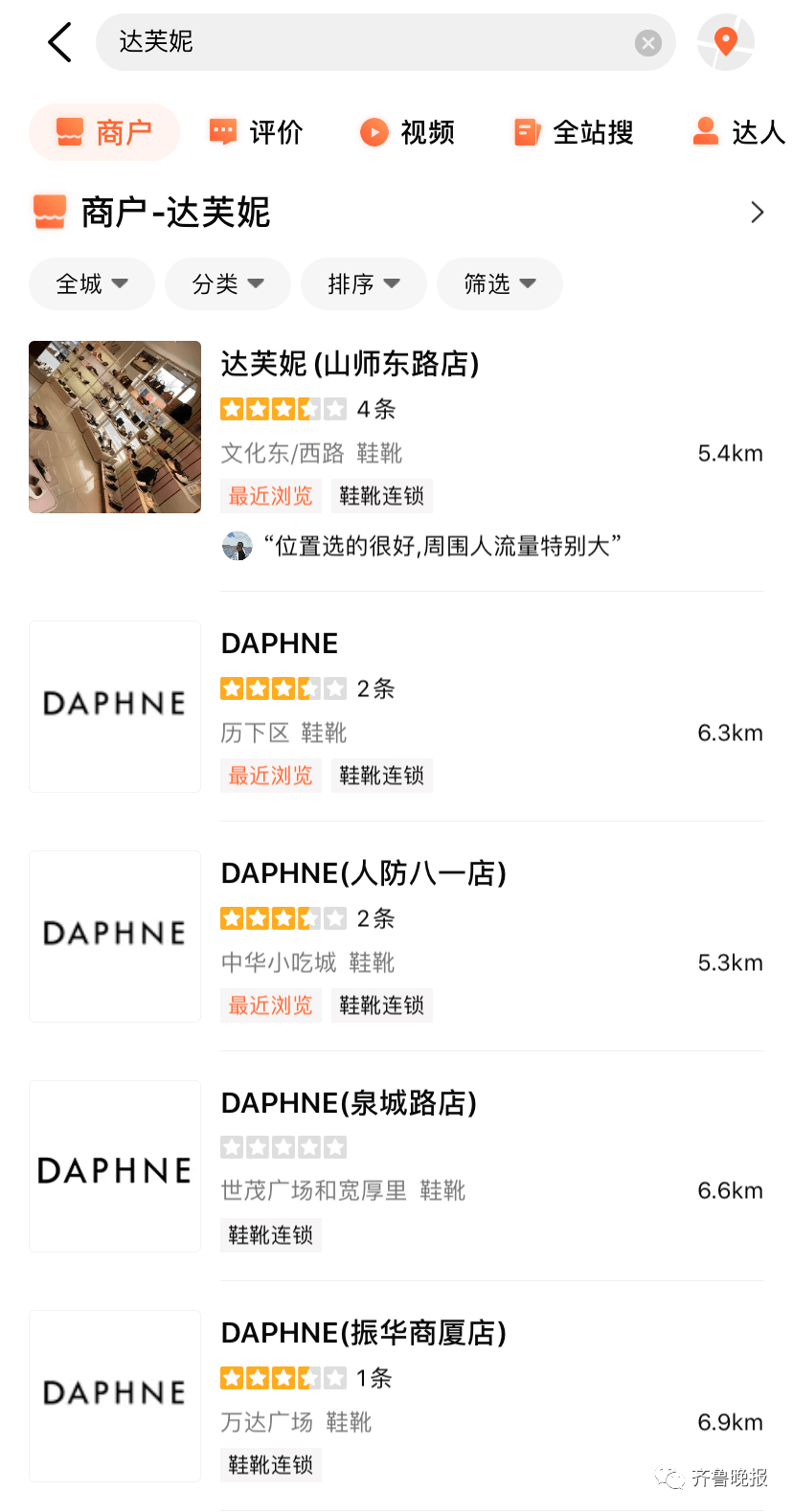Select the 商户 tab
793x1512 pixels.
[x=104, y=132]
